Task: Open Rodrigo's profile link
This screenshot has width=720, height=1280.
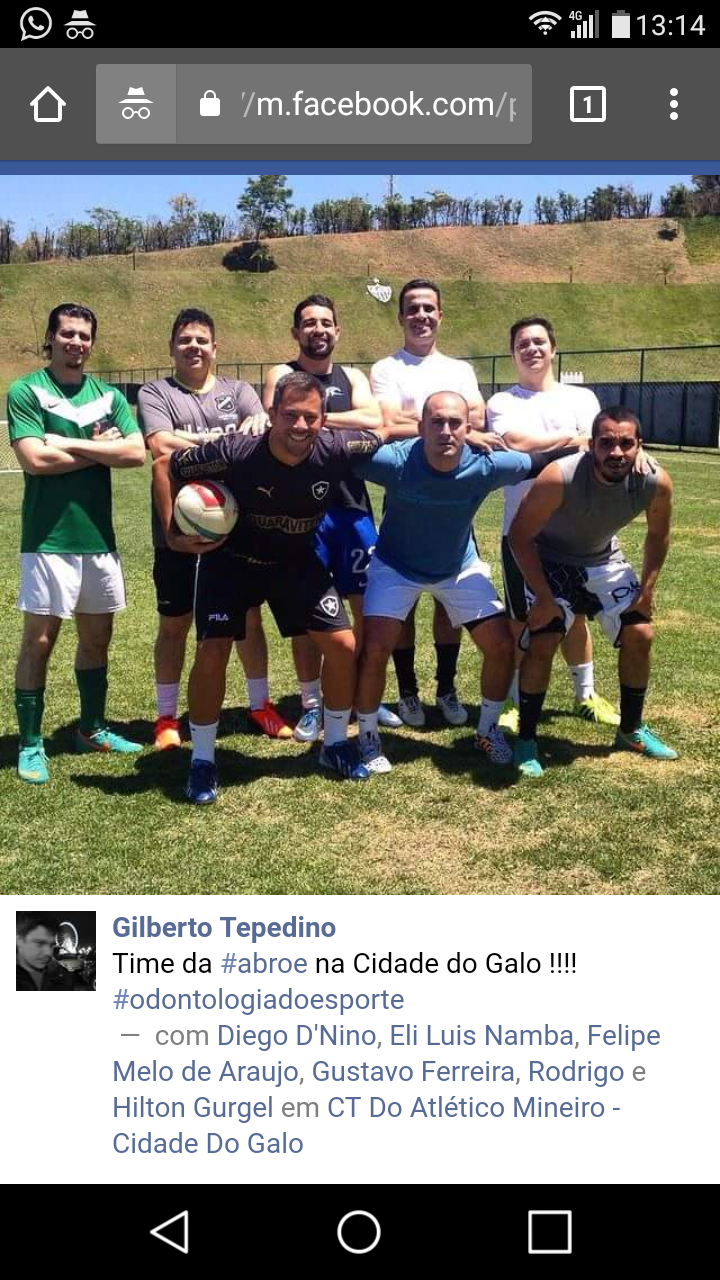Action: point(576,1072)
